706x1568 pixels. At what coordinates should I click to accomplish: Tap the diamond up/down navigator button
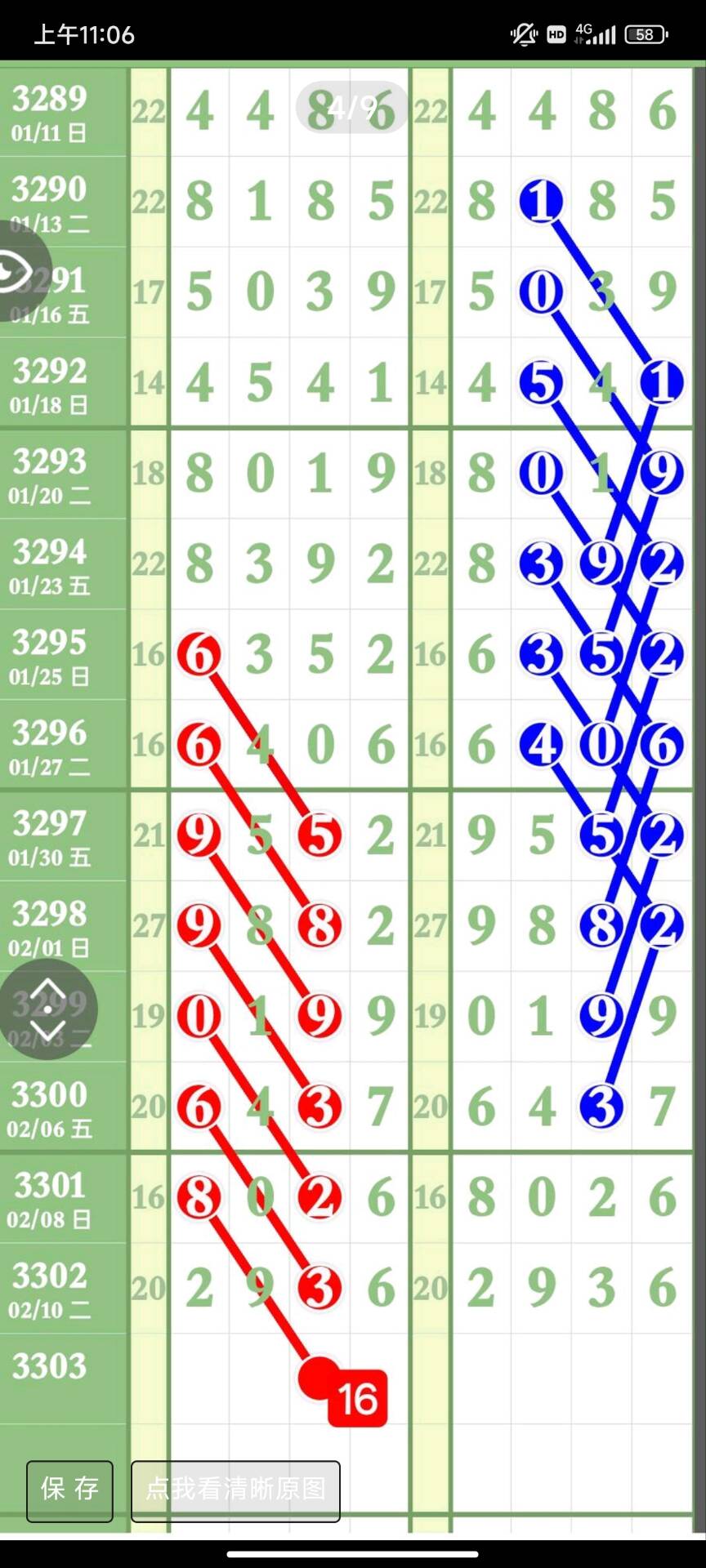(x=49, y=1010)
